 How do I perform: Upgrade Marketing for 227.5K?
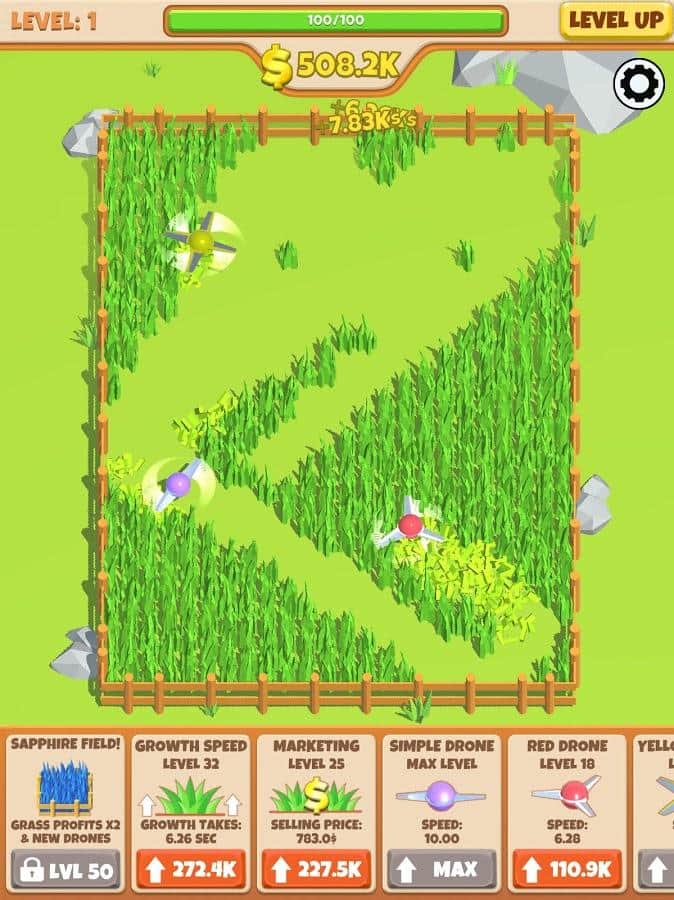(316, 869)
